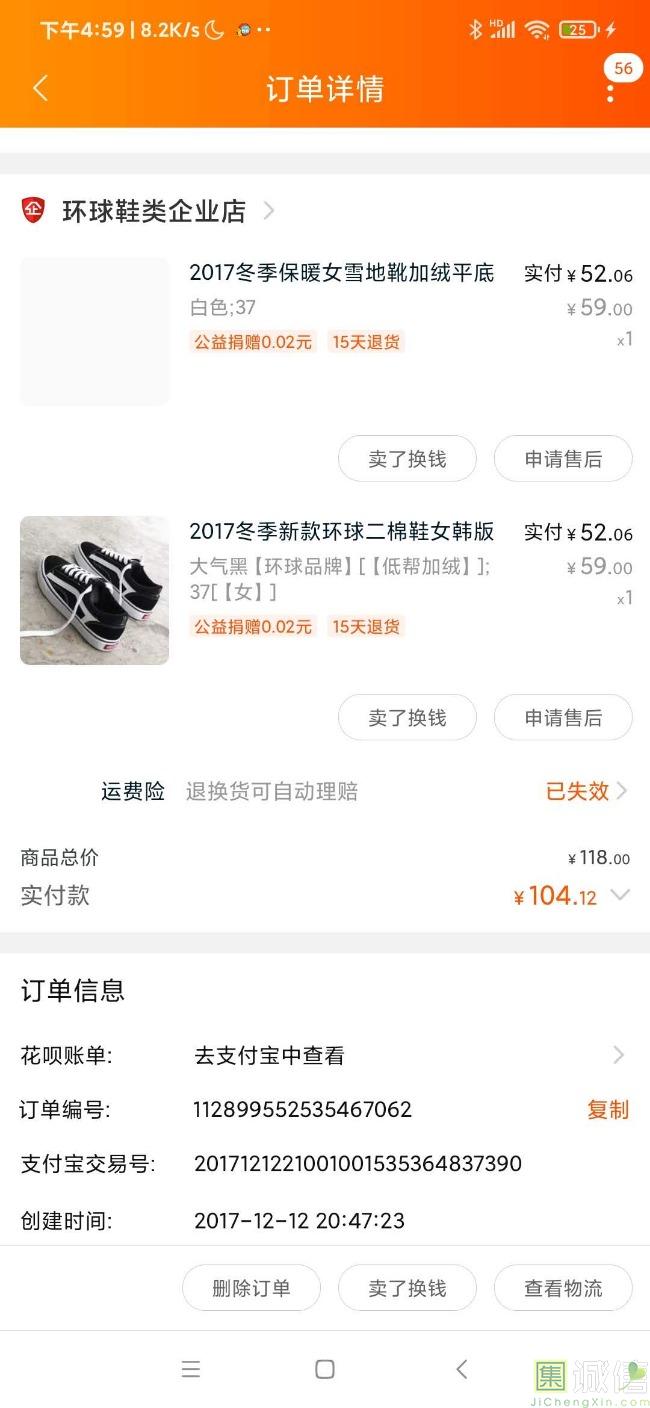The width and height of the screenshot is (650, 1408).
Task: Open recent apps from the navigation bar
Action: 191,1369
